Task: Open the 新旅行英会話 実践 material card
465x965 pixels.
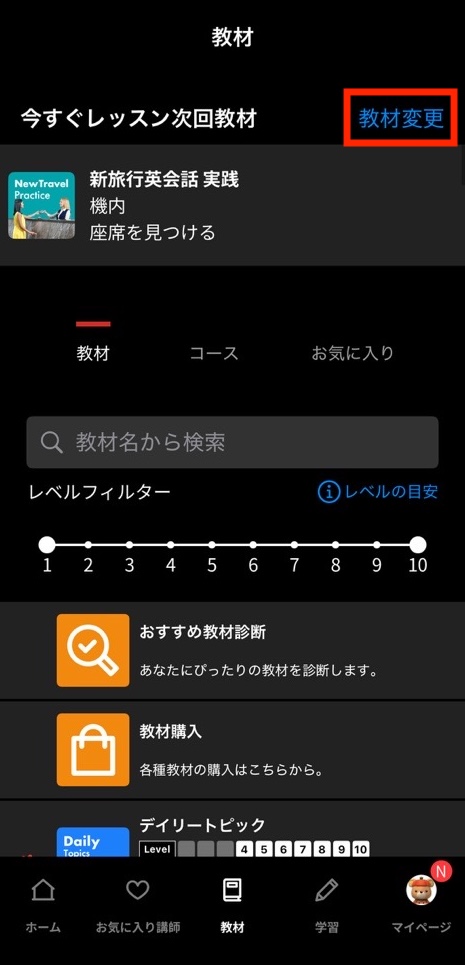Action: point(232,206)
